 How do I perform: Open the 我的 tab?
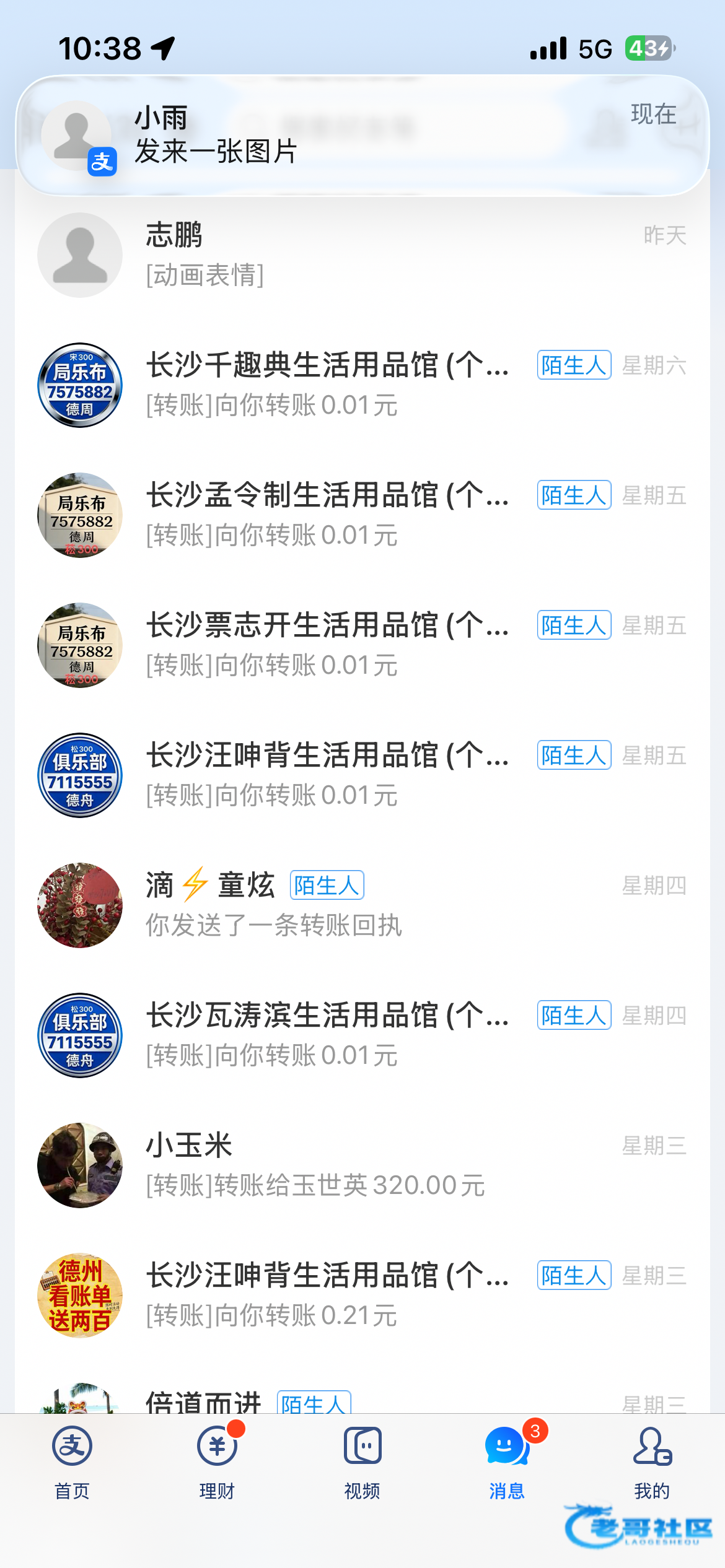click(652, 1461)
